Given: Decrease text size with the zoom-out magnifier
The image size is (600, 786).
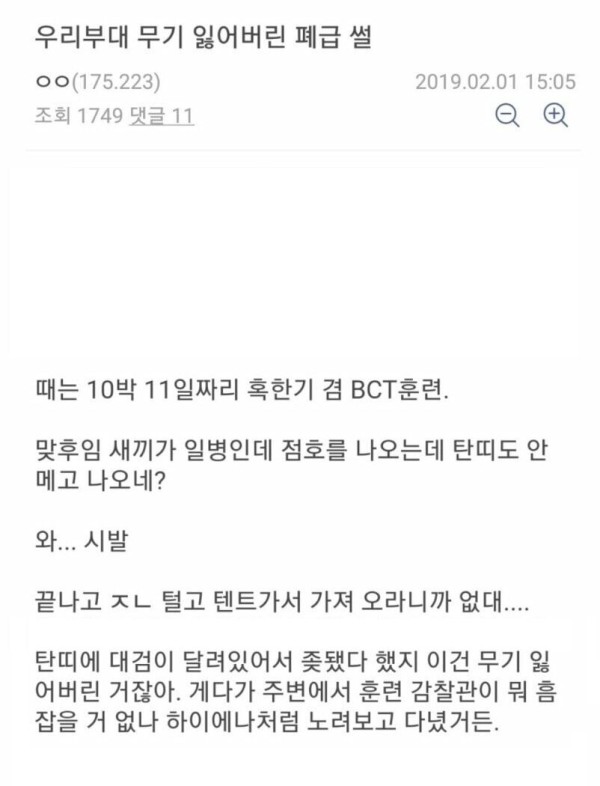Looking at the screenshot, I should coord(508,116).
